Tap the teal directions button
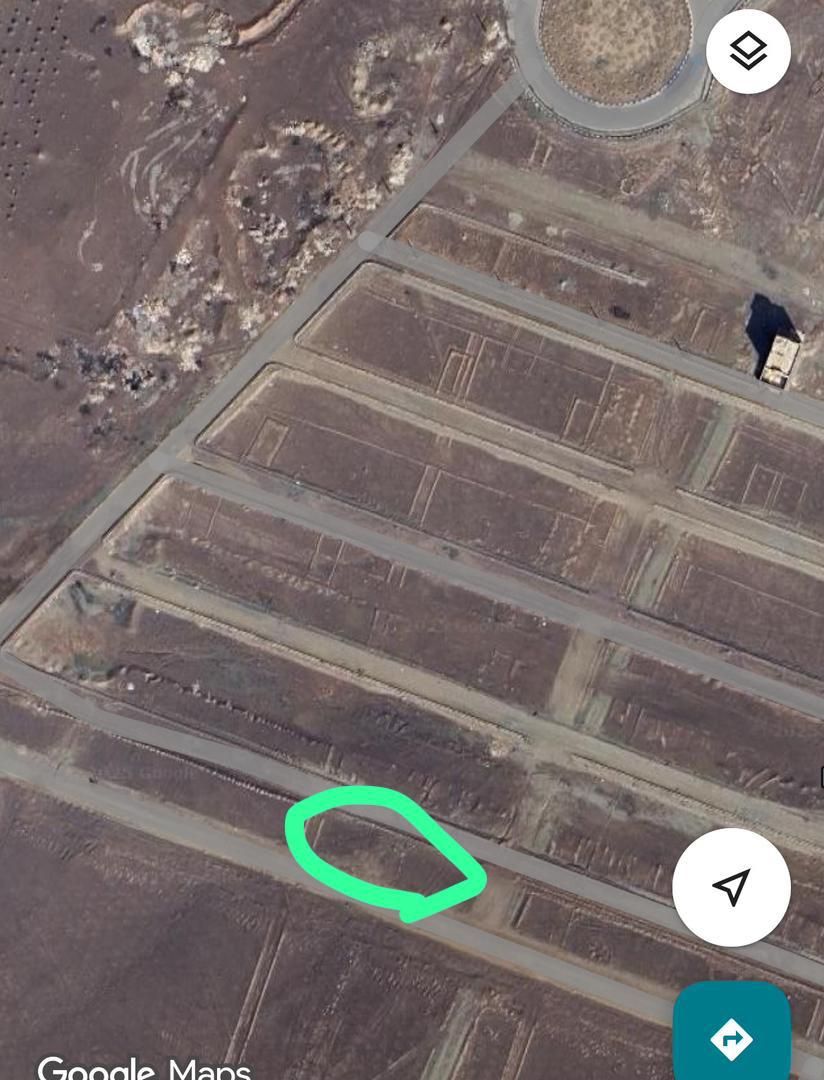This screenshot has height=1080, width=824. (732, 1036)
